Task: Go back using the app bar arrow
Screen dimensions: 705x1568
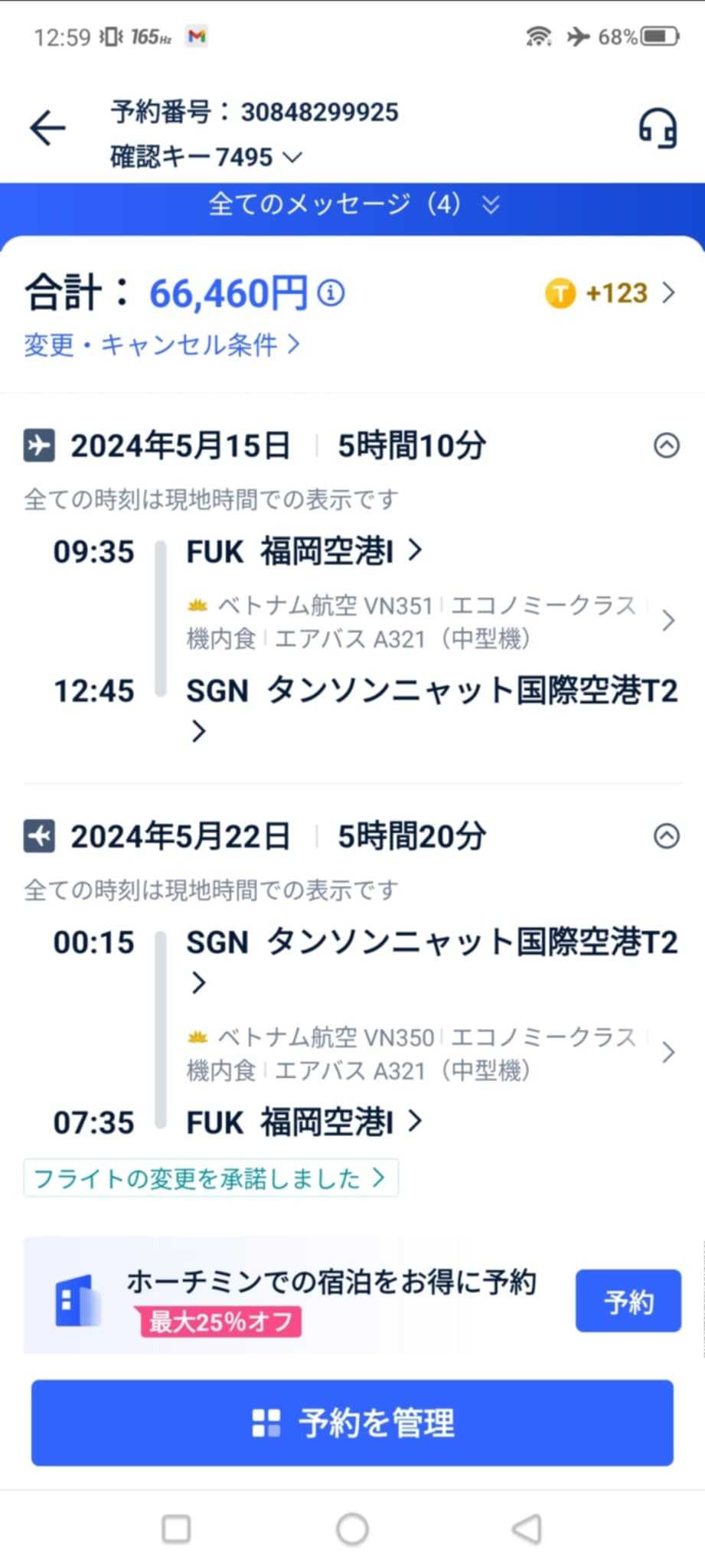Action: pyautogui.click(x=47, y=128)
